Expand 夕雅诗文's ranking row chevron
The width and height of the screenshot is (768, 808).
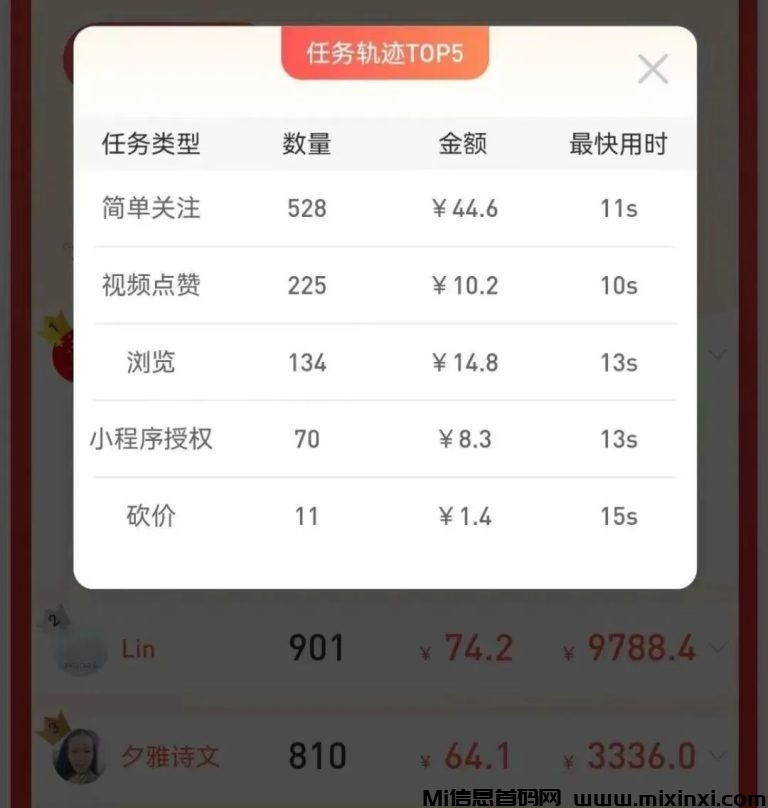pos(717,757)
